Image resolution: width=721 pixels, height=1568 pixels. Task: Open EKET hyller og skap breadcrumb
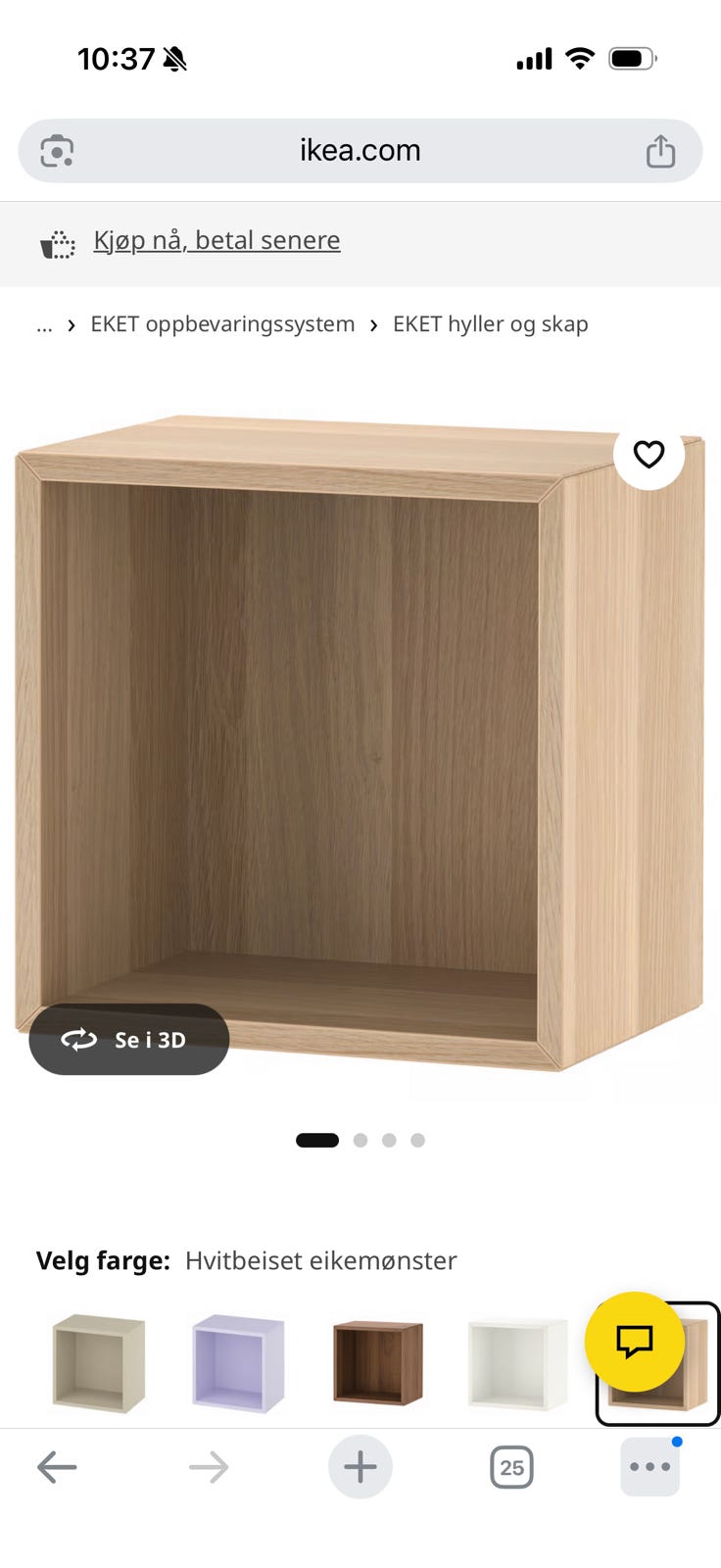click(x=491, y=324)
